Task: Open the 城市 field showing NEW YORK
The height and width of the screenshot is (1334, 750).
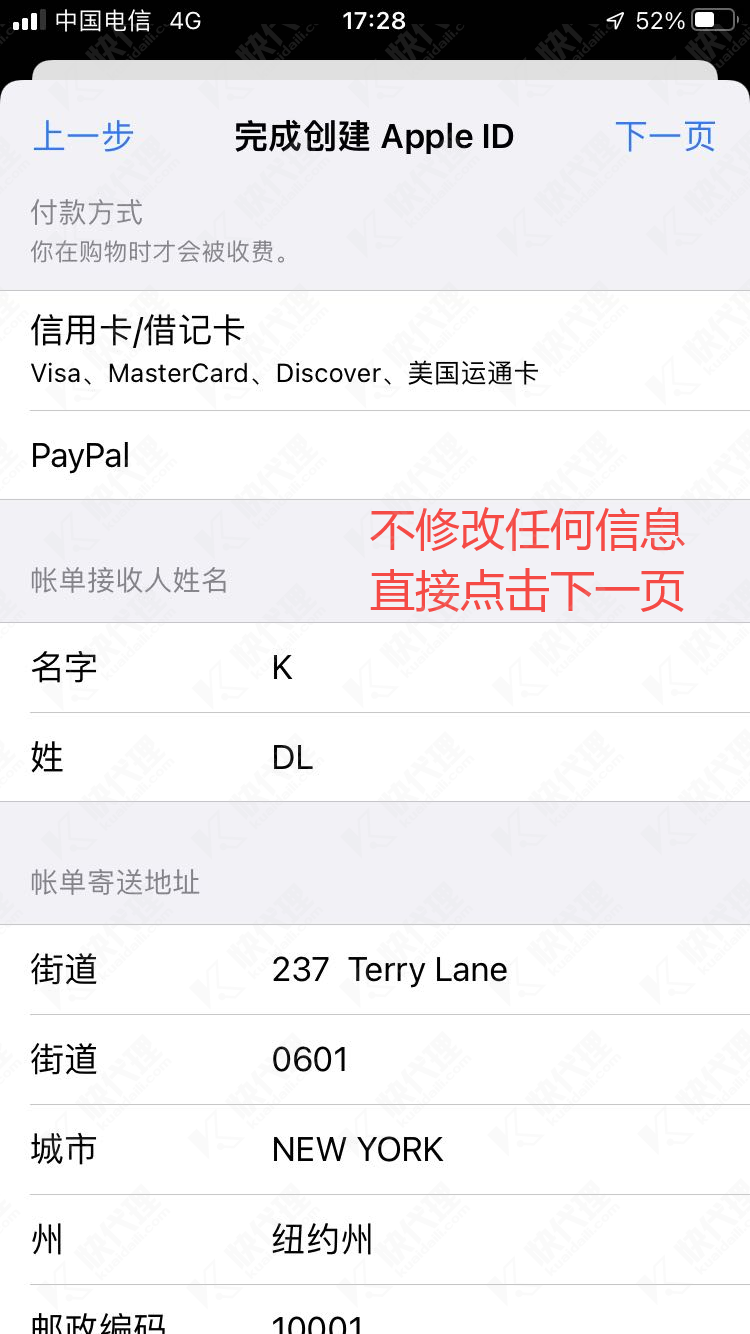Action: pyautogui.click(x=375, y=1150)
